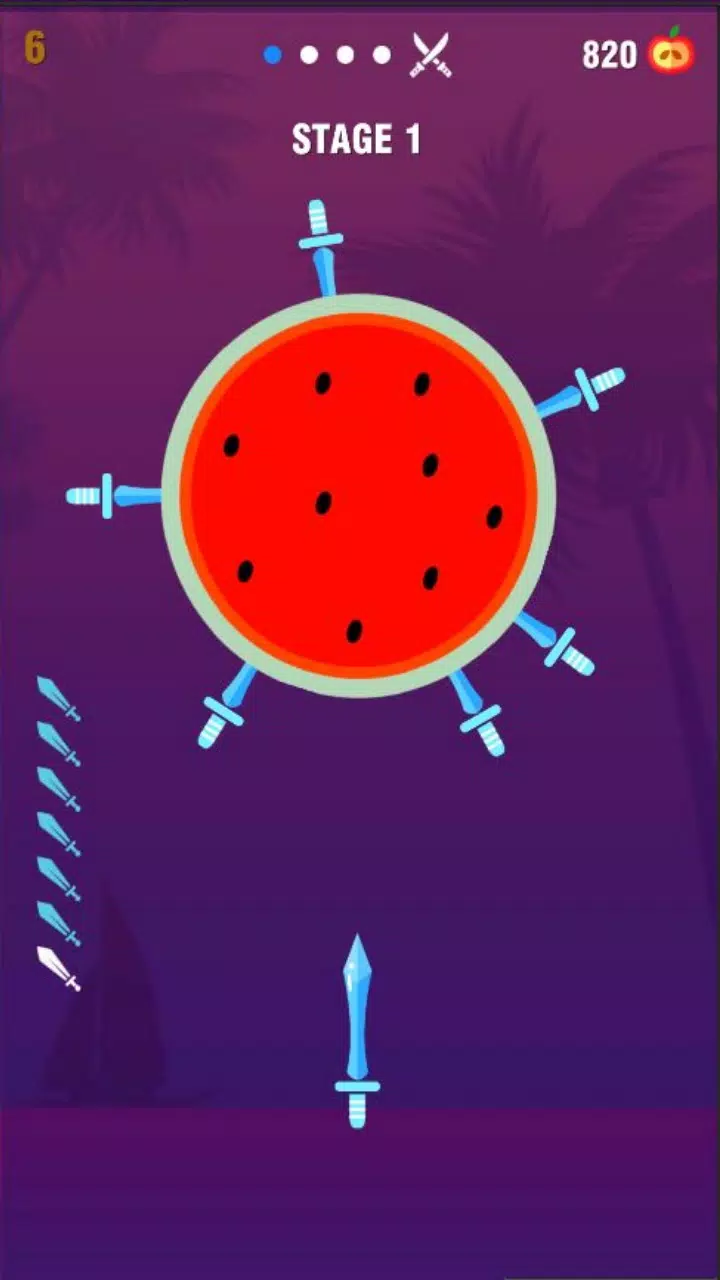Throw the blue knife at the watermelon
The height and width of the screenshot is (1280, 720).
click(357, 1030)
